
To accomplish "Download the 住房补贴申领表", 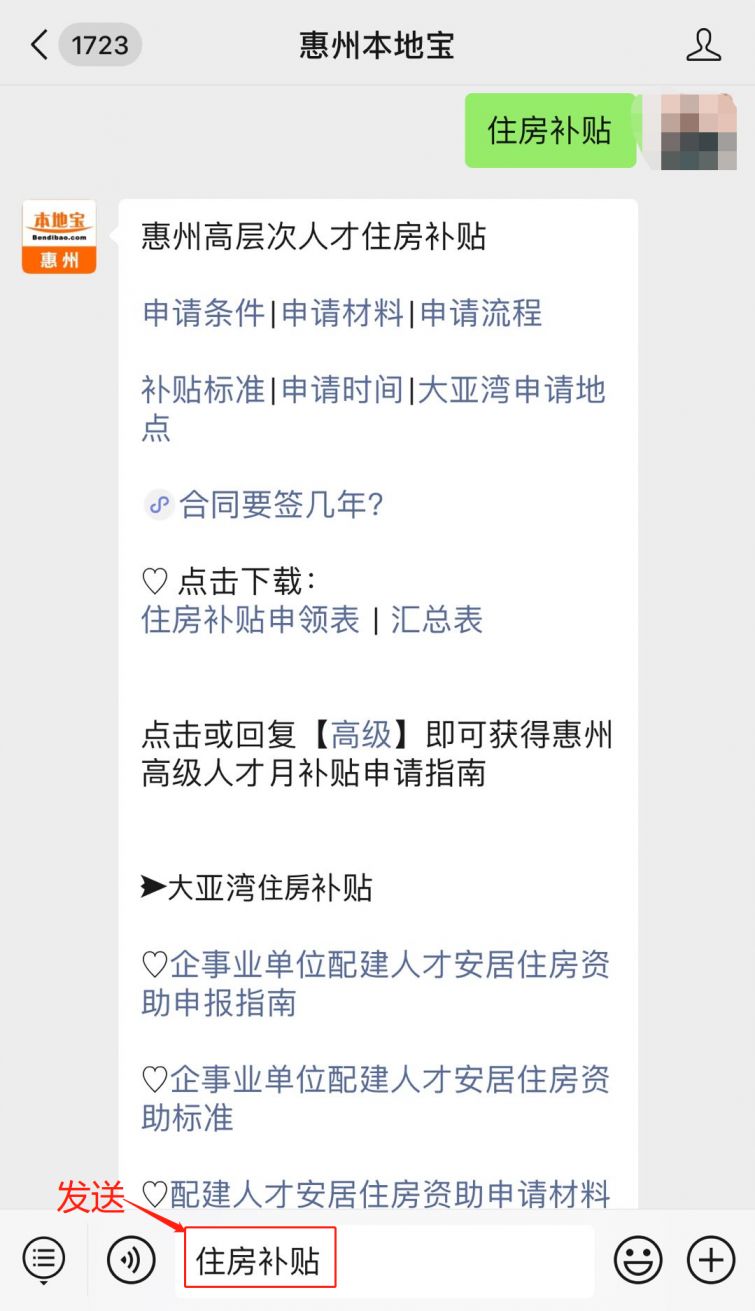I will (x=250, y=620).
